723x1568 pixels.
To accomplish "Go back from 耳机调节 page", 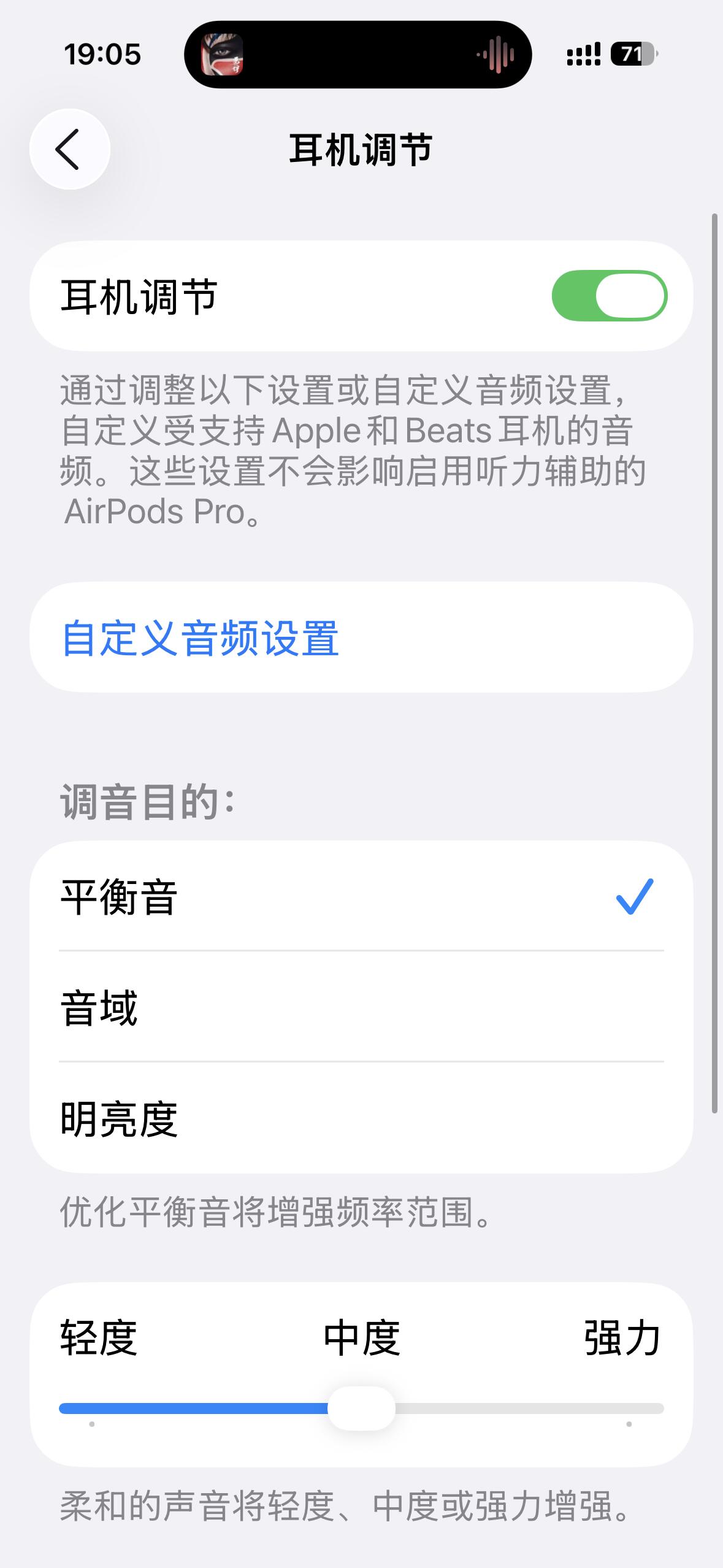I will [70, 149].
